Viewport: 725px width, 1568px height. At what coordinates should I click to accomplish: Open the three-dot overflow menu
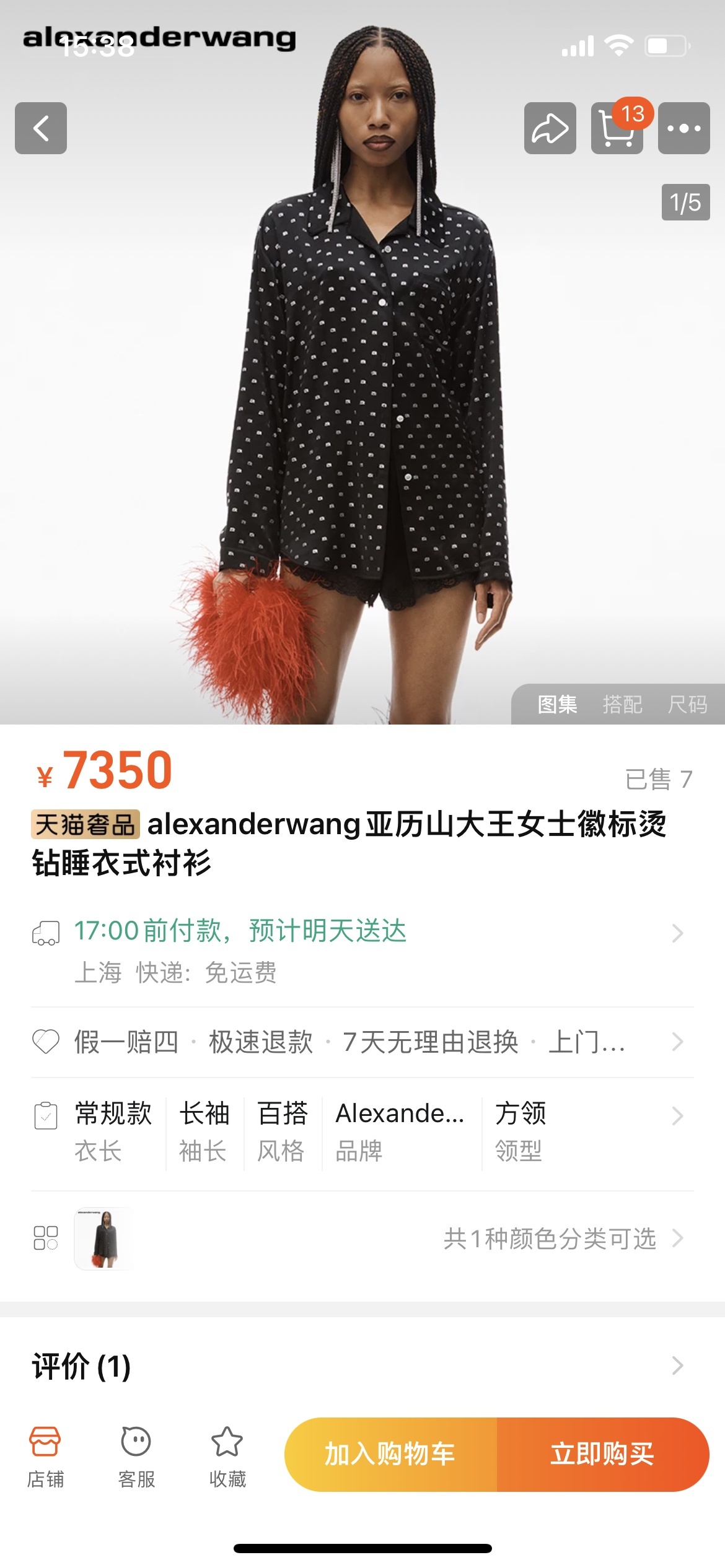coord(683,128)
